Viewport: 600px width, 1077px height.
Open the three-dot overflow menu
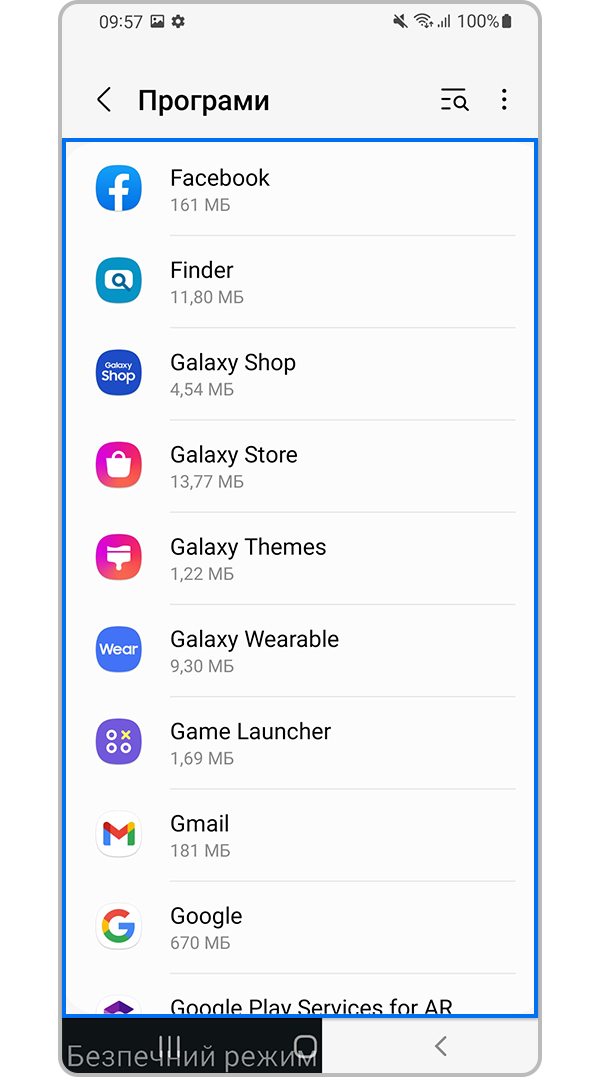coord(504,100)
